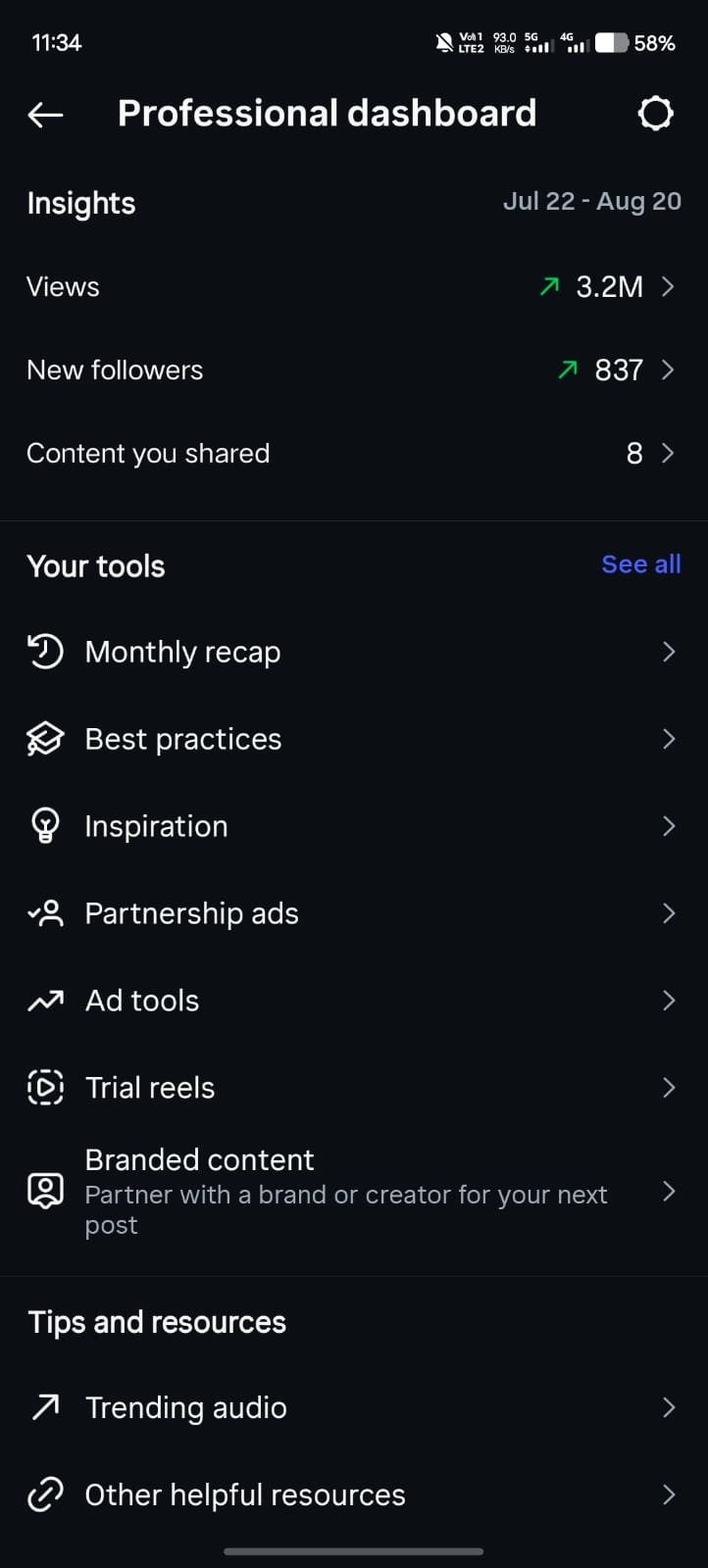Go to Partnership ads
Image resolution: width=708 pixels, height=1568 pixels.
(354, 913)
